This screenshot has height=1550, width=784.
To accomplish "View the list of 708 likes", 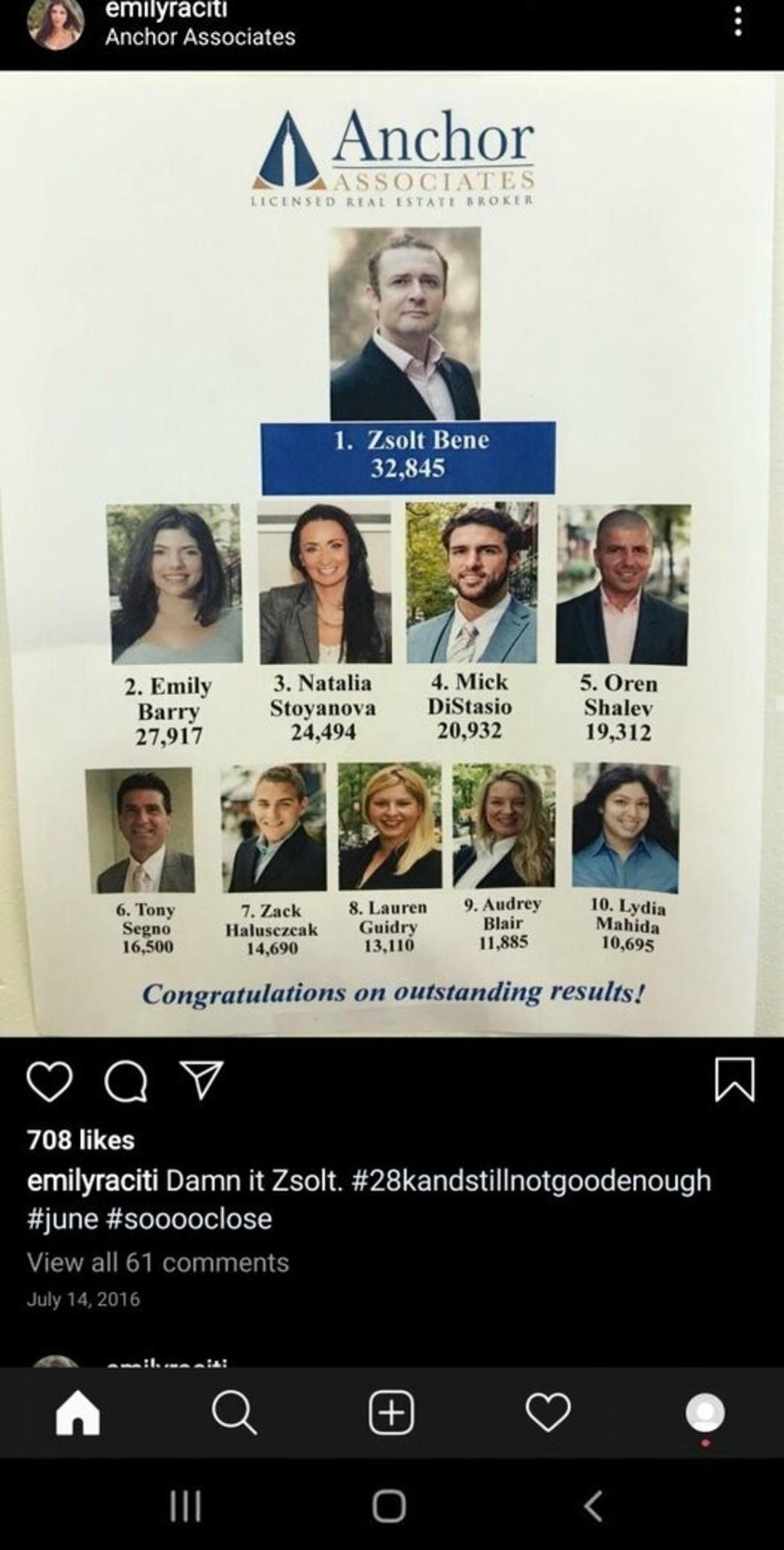I will [81, 1140].
